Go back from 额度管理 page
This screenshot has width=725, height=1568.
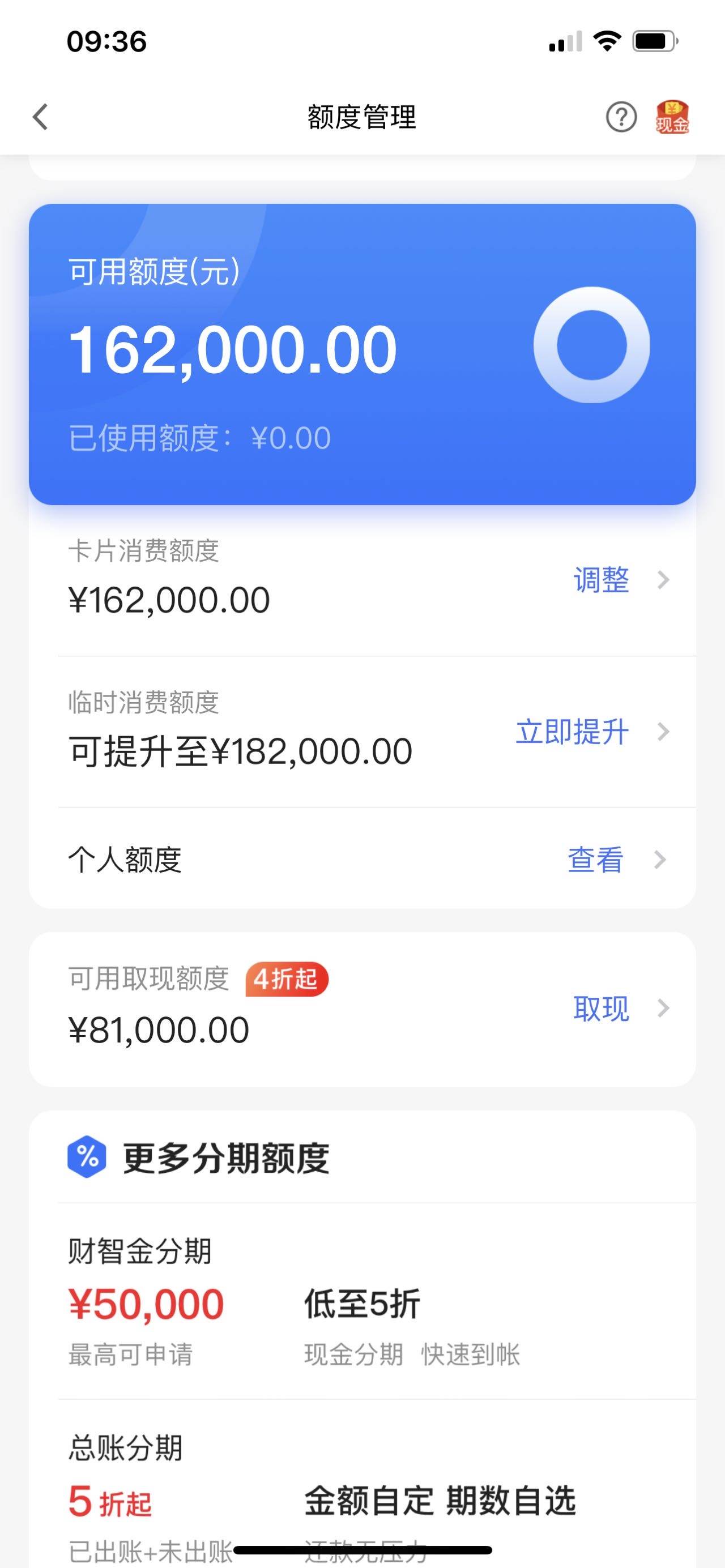coord(40,117)
